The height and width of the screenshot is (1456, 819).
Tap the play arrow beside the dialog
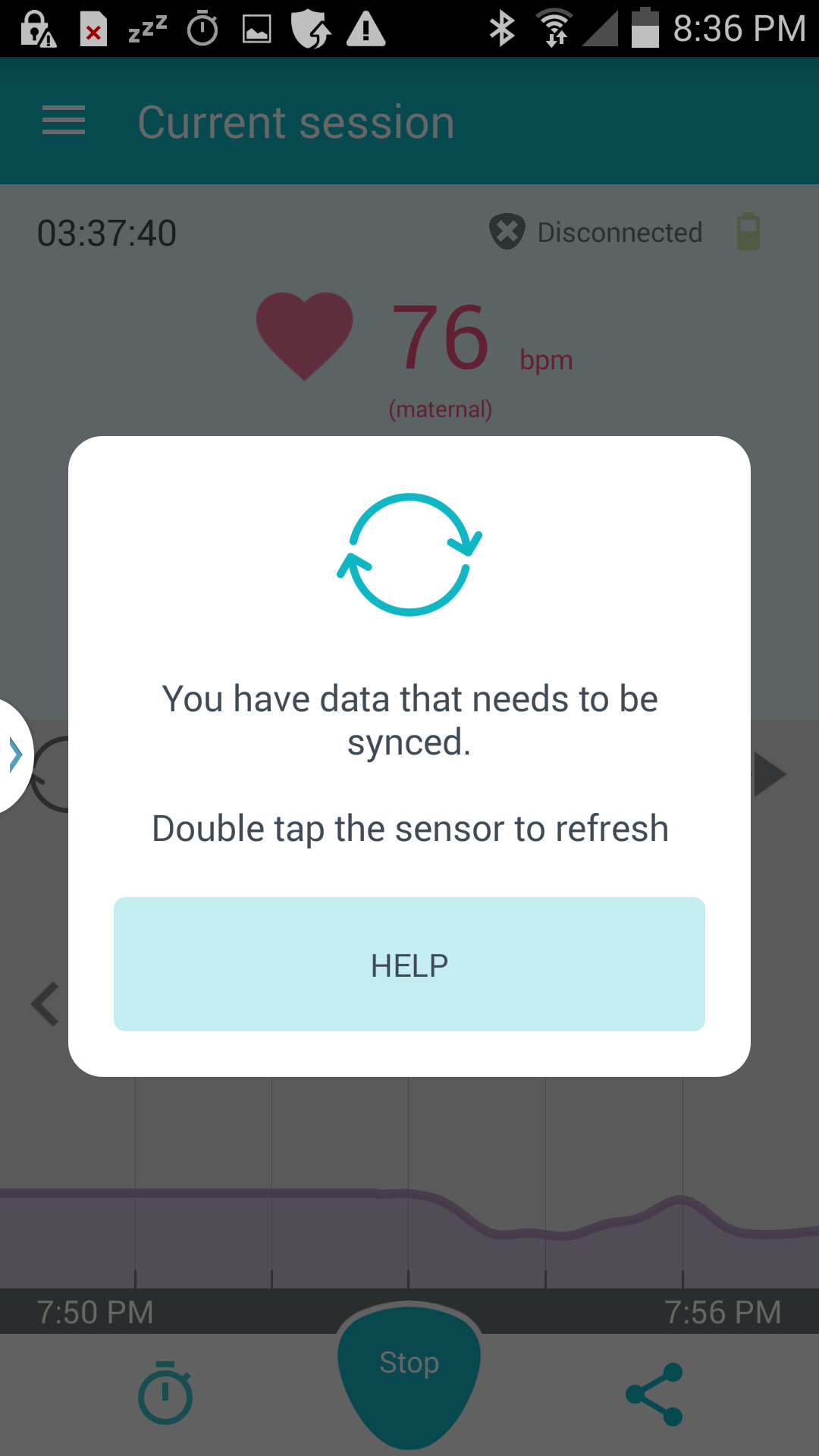769,774
